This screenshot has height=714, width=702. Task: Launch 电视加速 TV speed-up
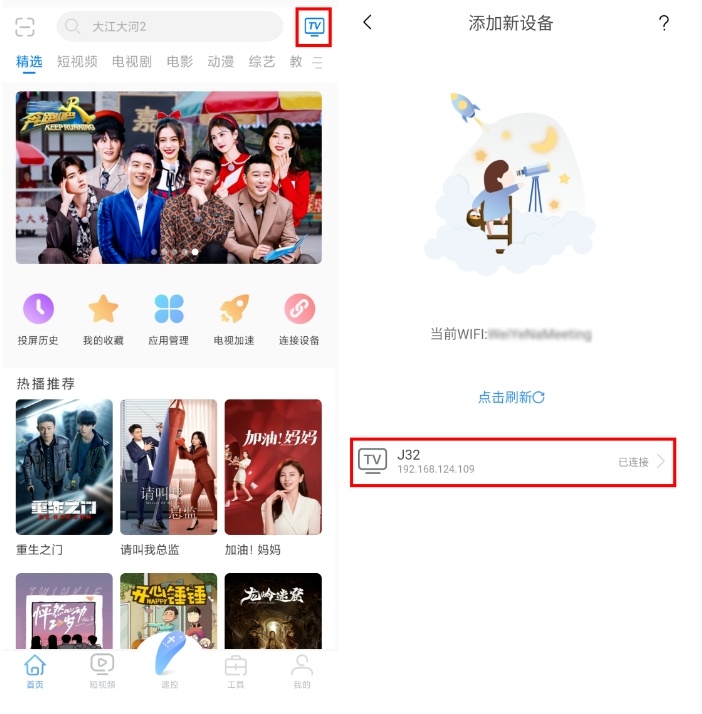[x=233, y=318]
